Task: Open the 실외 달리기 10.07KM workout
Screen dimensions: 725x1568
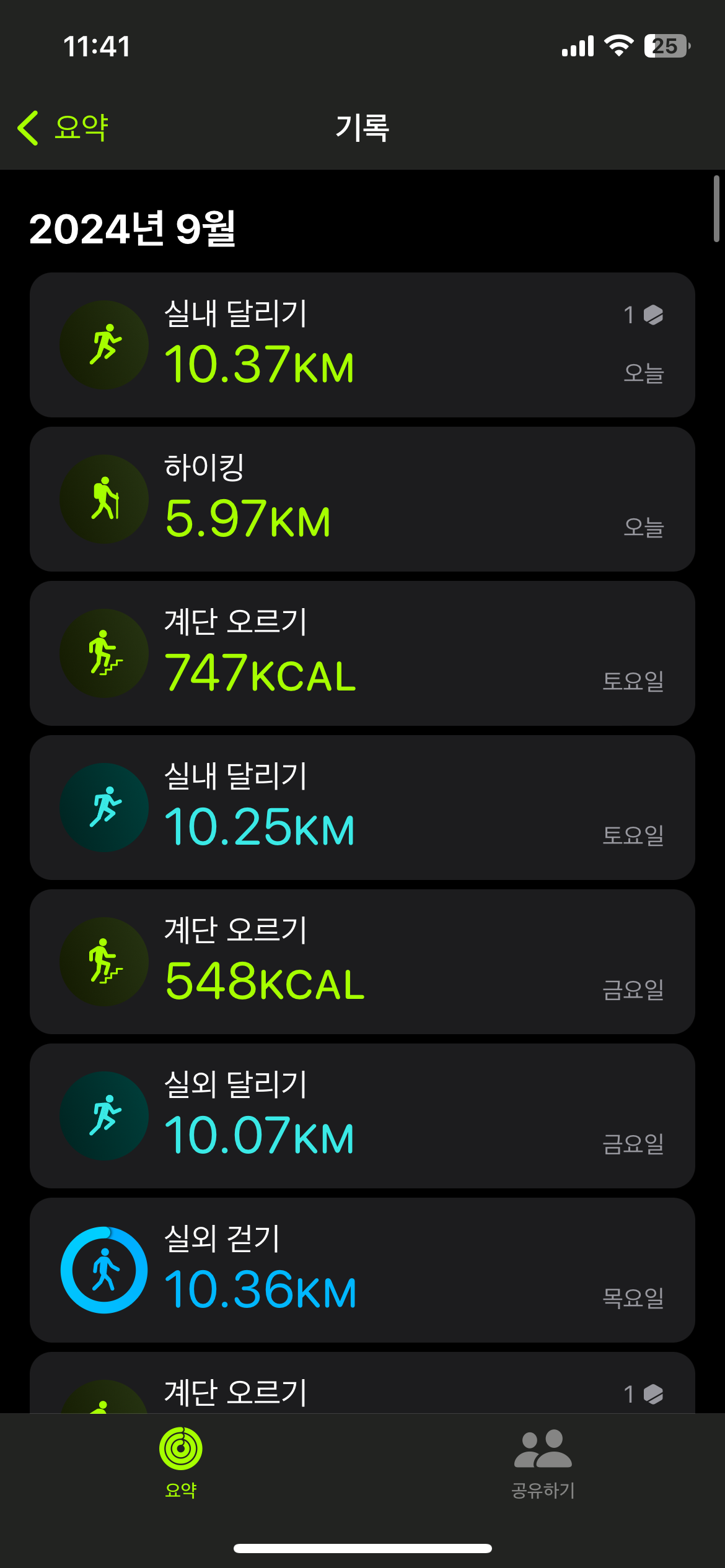Action: click(x=362, y=1116)
